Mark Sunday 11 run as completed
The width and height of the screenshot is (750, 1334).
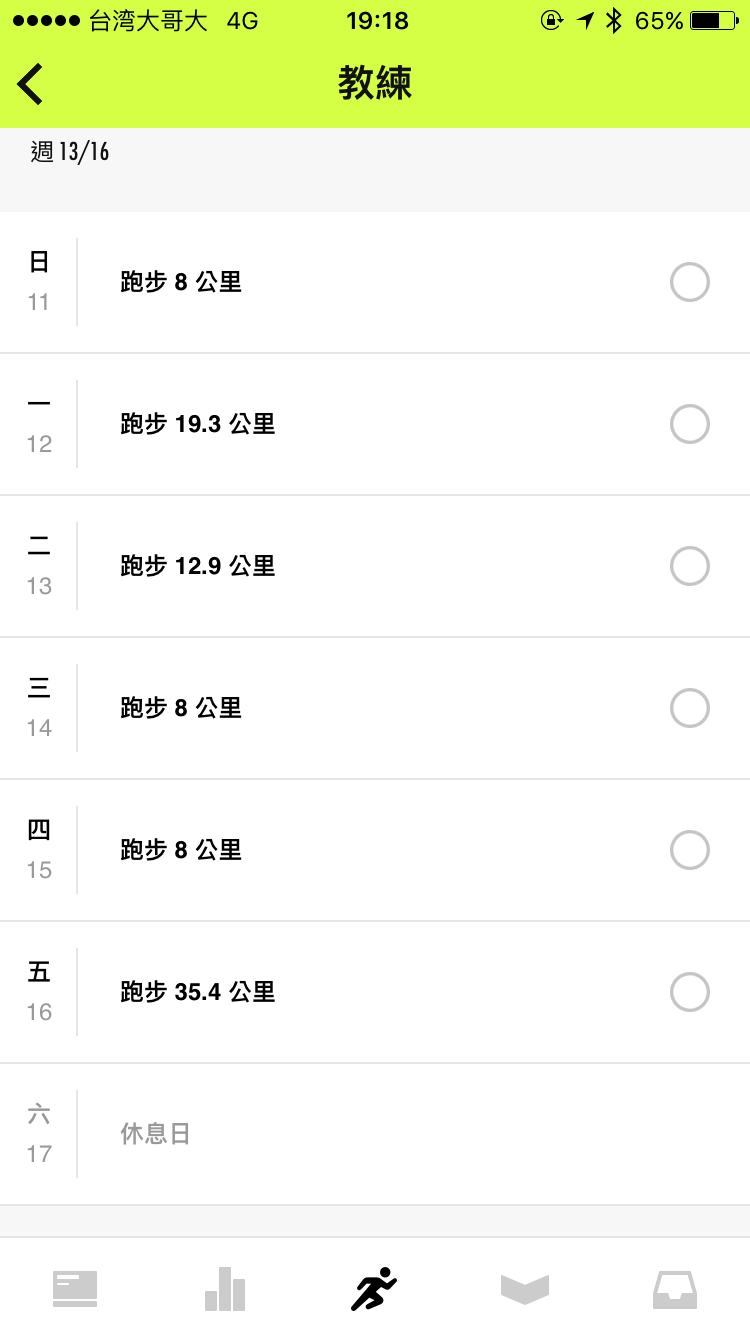point(690,282)
